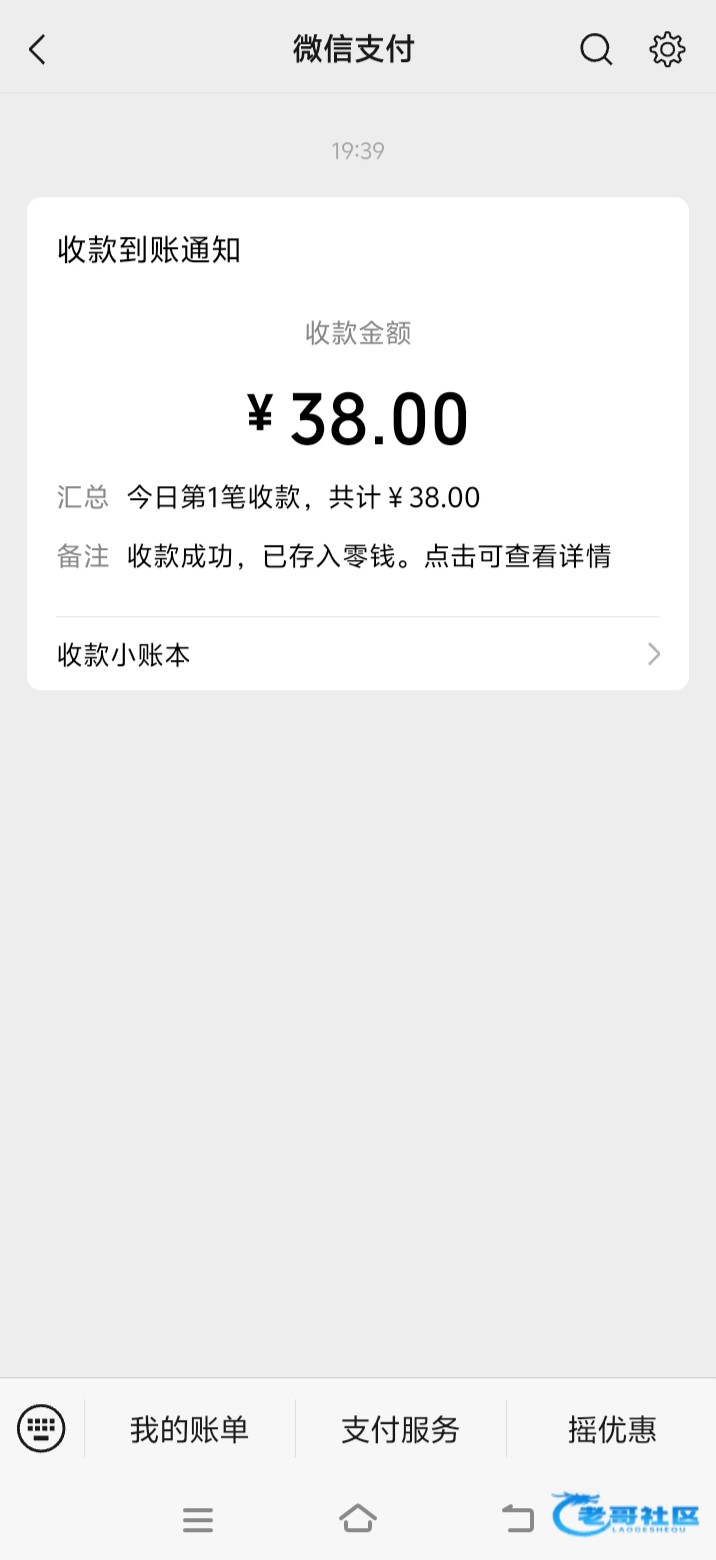Tap the system home button
Screen dimensions: 716x1560
coord(357,1519)
